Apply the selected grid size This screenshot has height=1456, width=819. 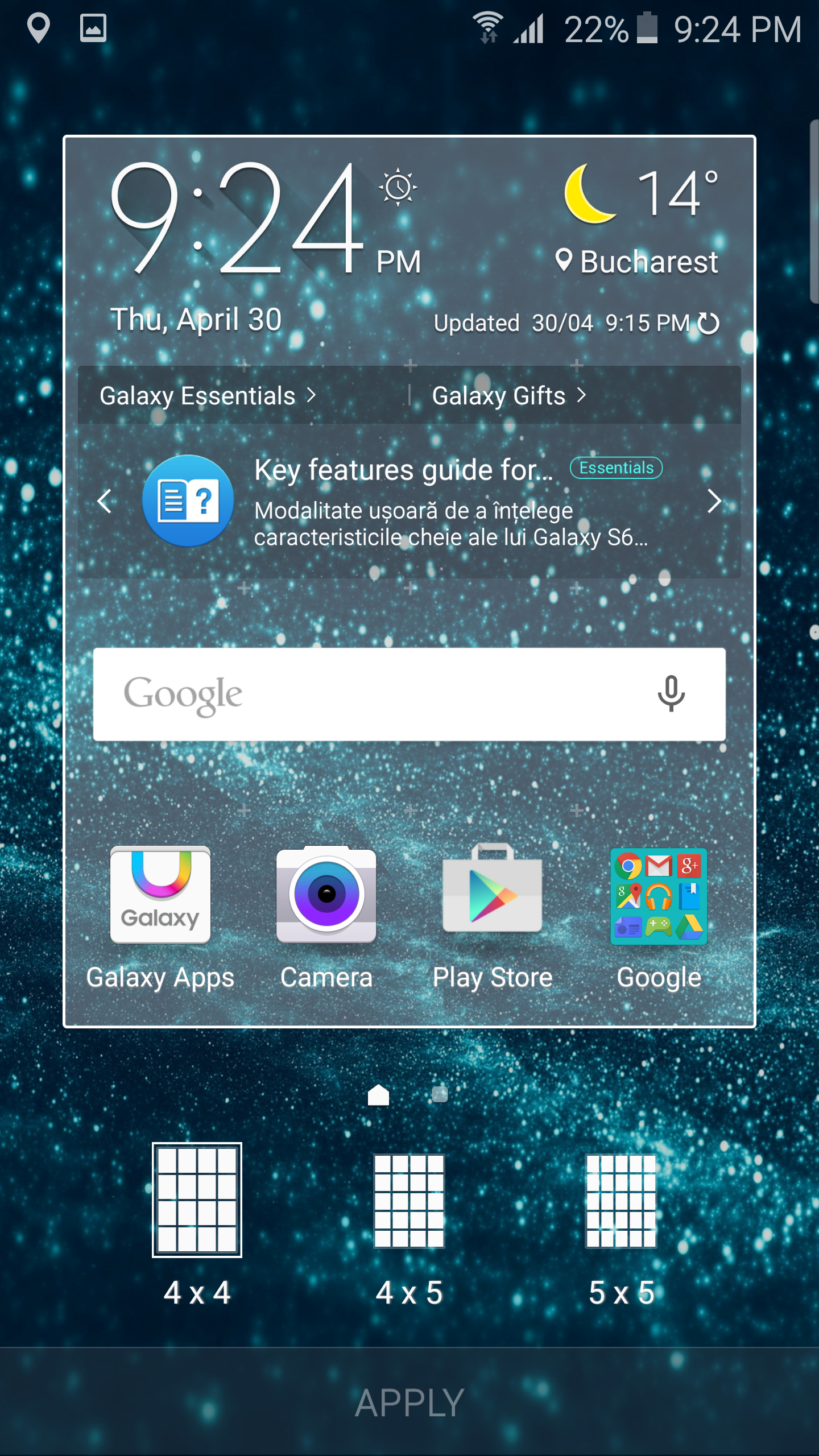(x=409, y=1403)
